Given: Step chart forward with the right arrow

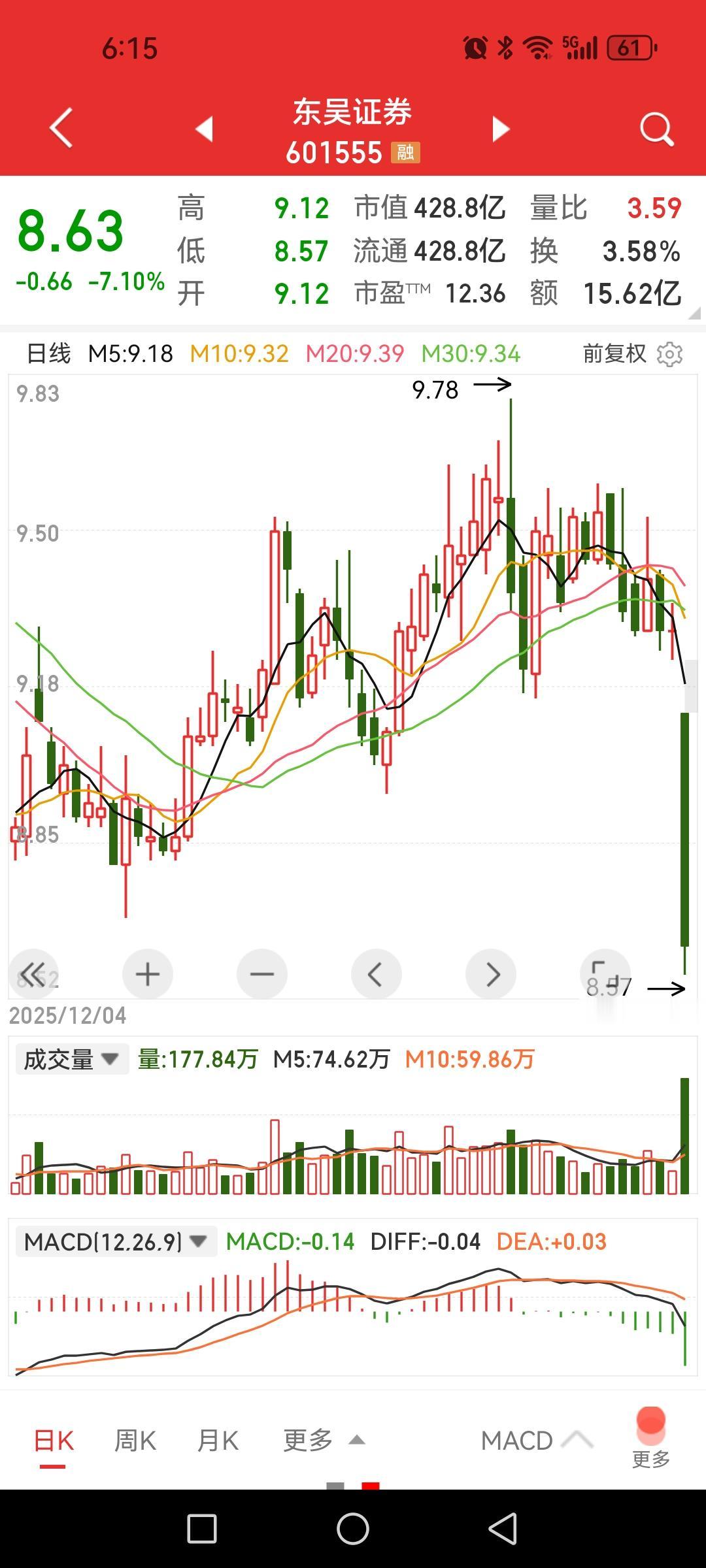Looking at the screenshot, I should (x=490, y=973).
